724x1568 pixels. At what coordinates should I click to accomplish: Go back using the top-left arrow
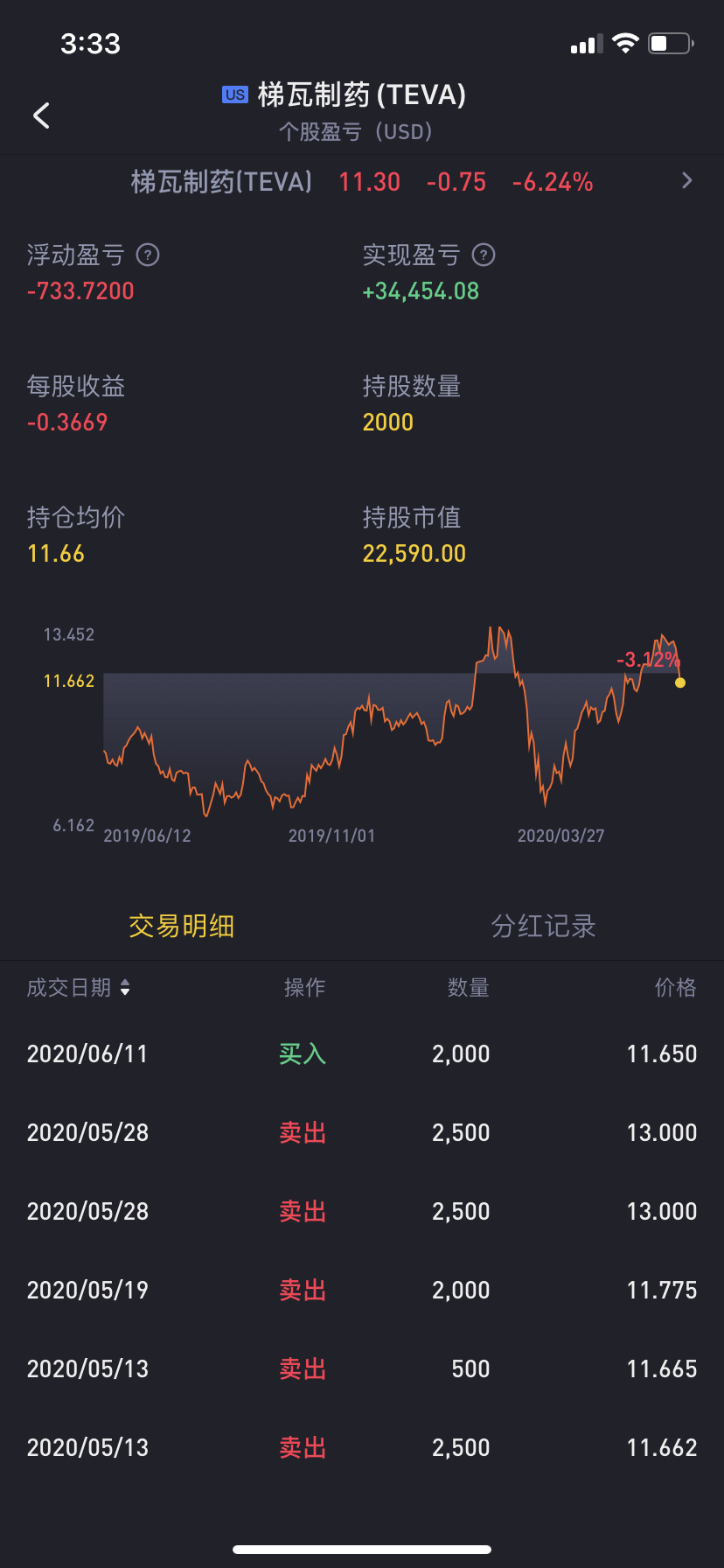pyautogui.click(x=41, y=115)
